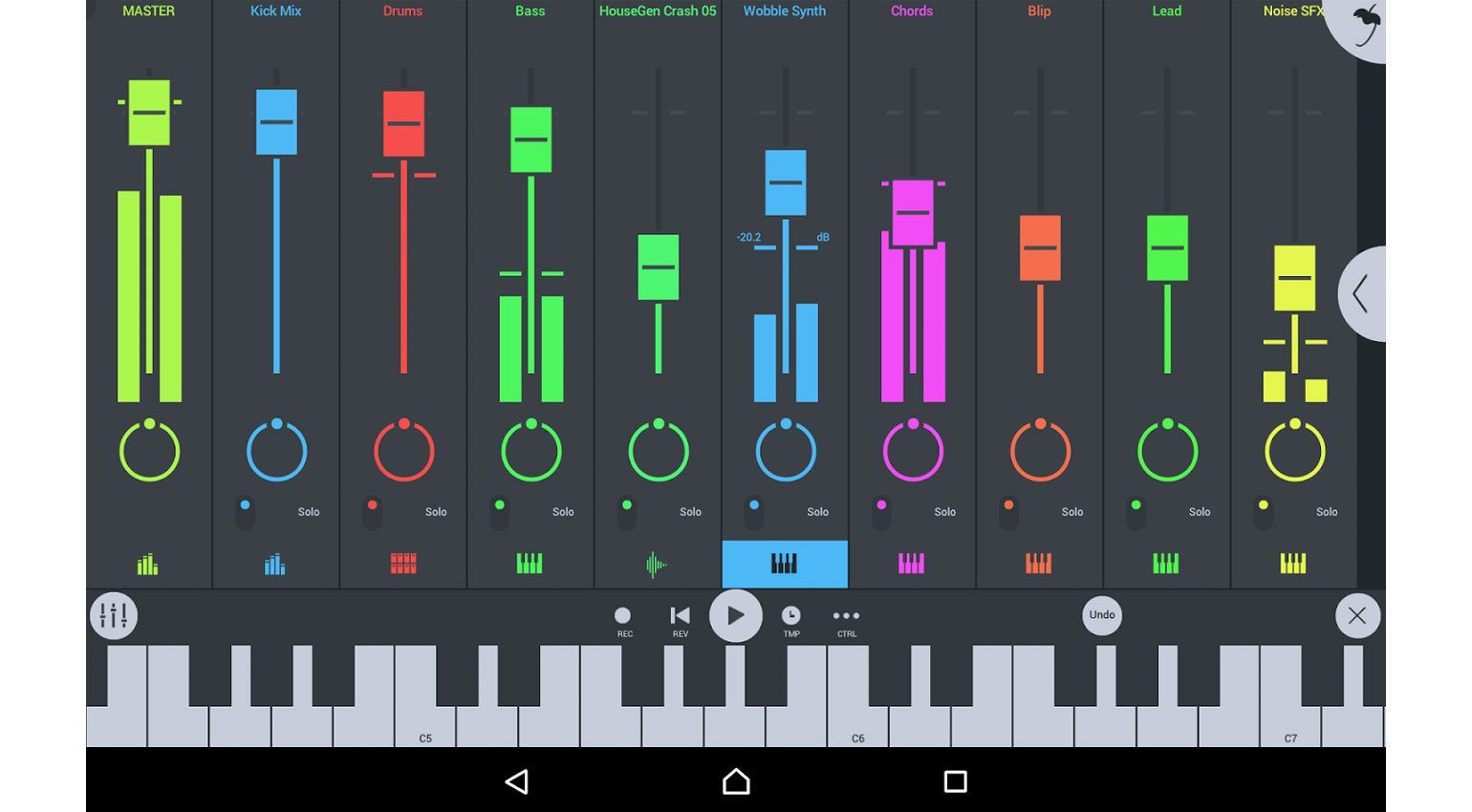Go to the Android home screen
This screenshot has height=812, width=1472.
(736, 781)
